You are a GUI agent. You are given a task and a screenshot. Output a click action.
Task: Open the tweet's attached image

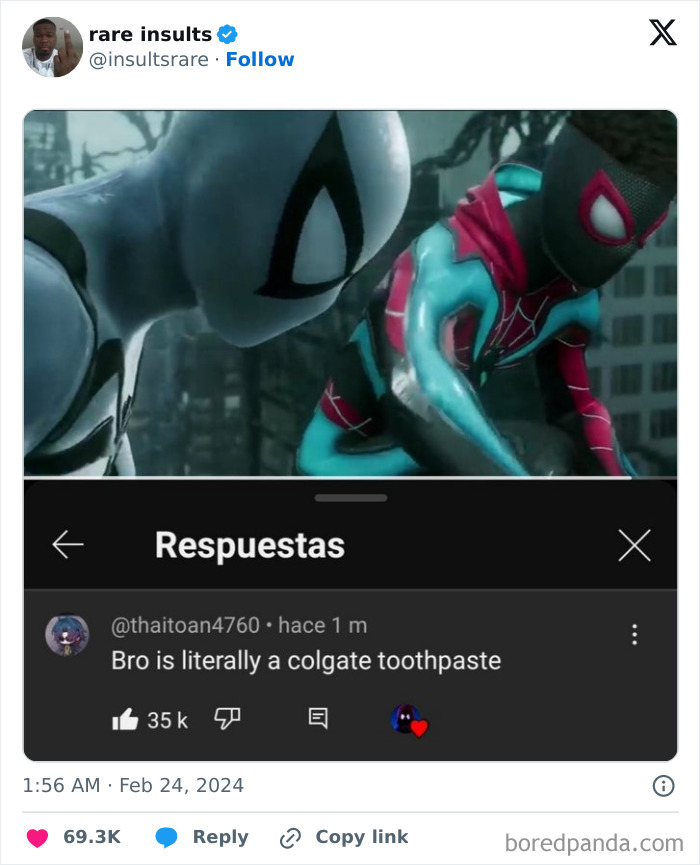tap(350, 435)
